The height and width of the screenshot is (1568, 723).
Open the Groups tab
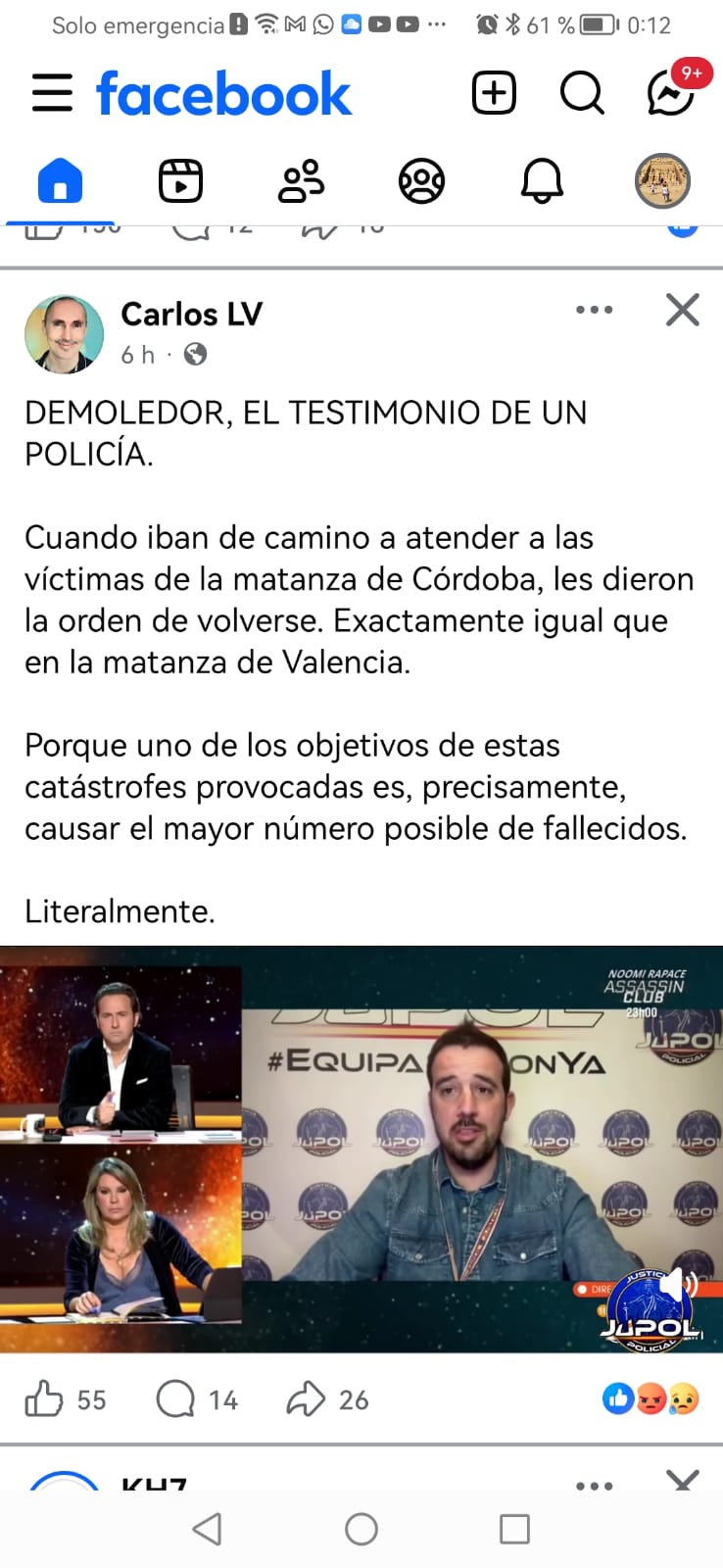pyautogui.click(x=421, y=181)
